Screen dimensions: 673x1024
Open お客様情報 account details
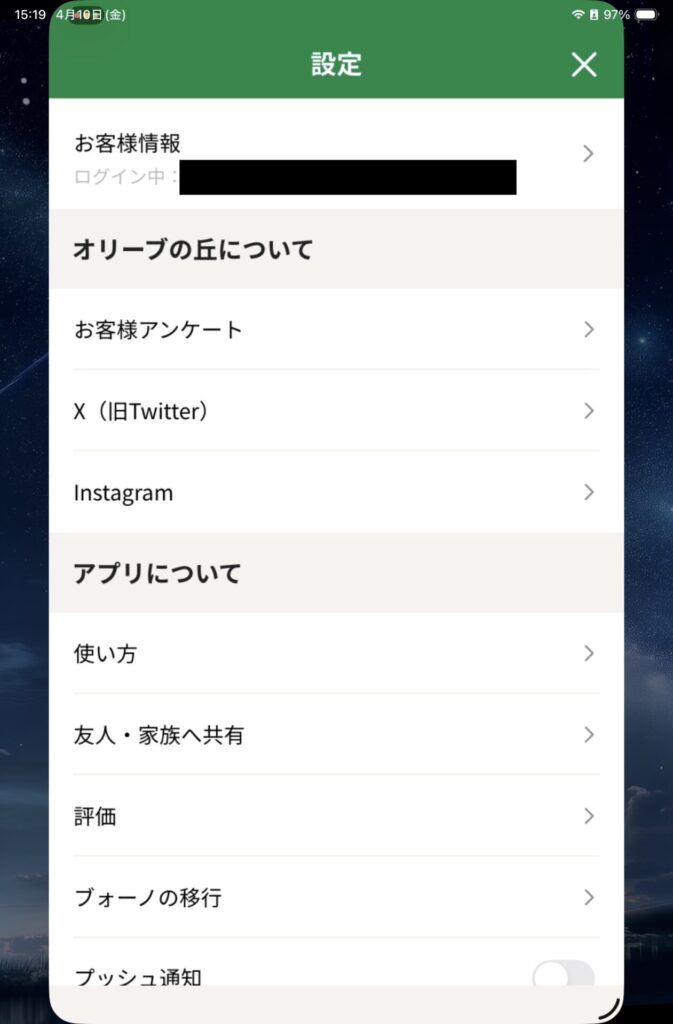click(336, 154)
